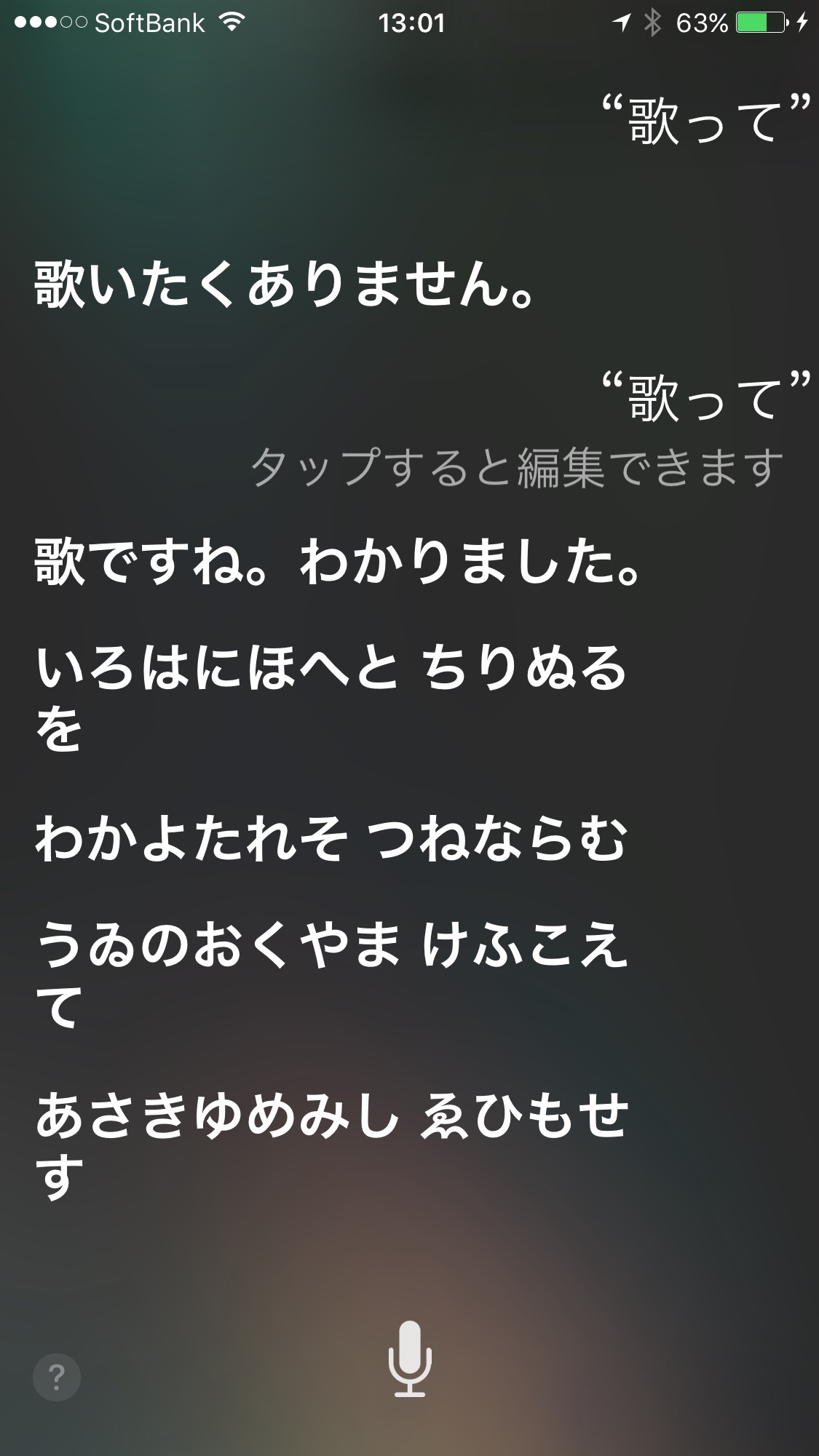Viewport: 819px width, 1456px height.
Task: Tap the microphone to speak to Siri
Action: 410,1358
